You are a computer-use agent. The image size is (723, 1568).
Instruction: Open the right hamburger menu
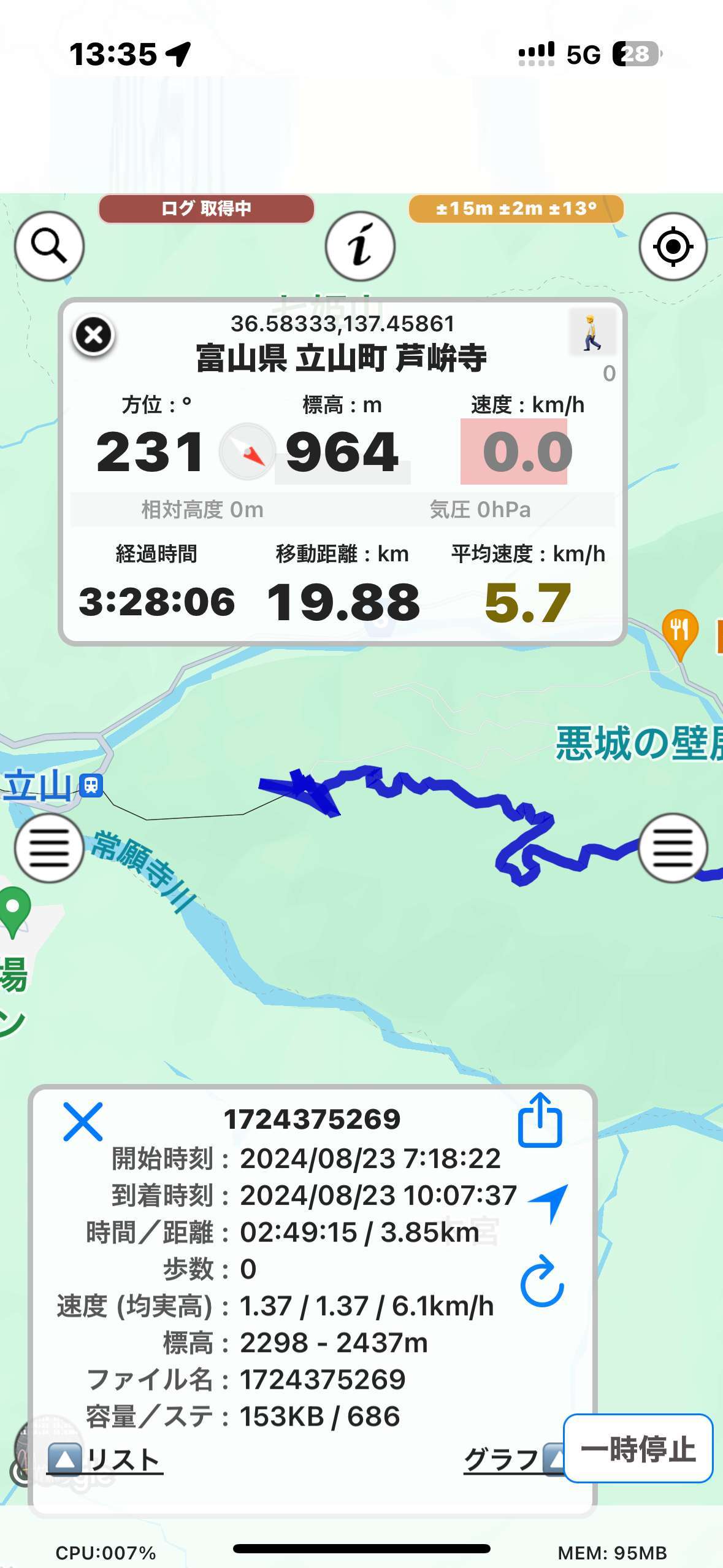pyautogui.click(x=673, y=848)
